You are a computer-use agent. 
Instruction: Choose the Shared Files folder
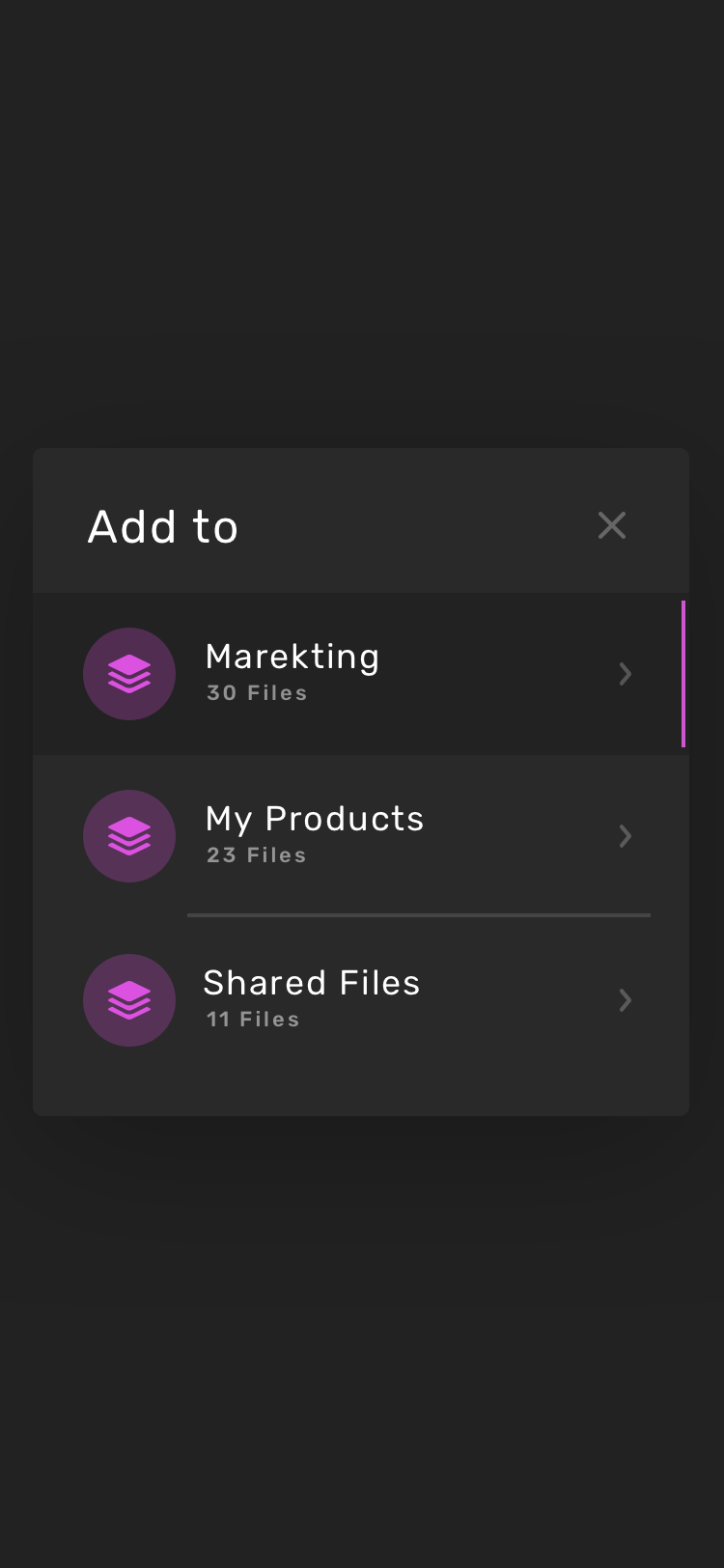pos(361,1000)
